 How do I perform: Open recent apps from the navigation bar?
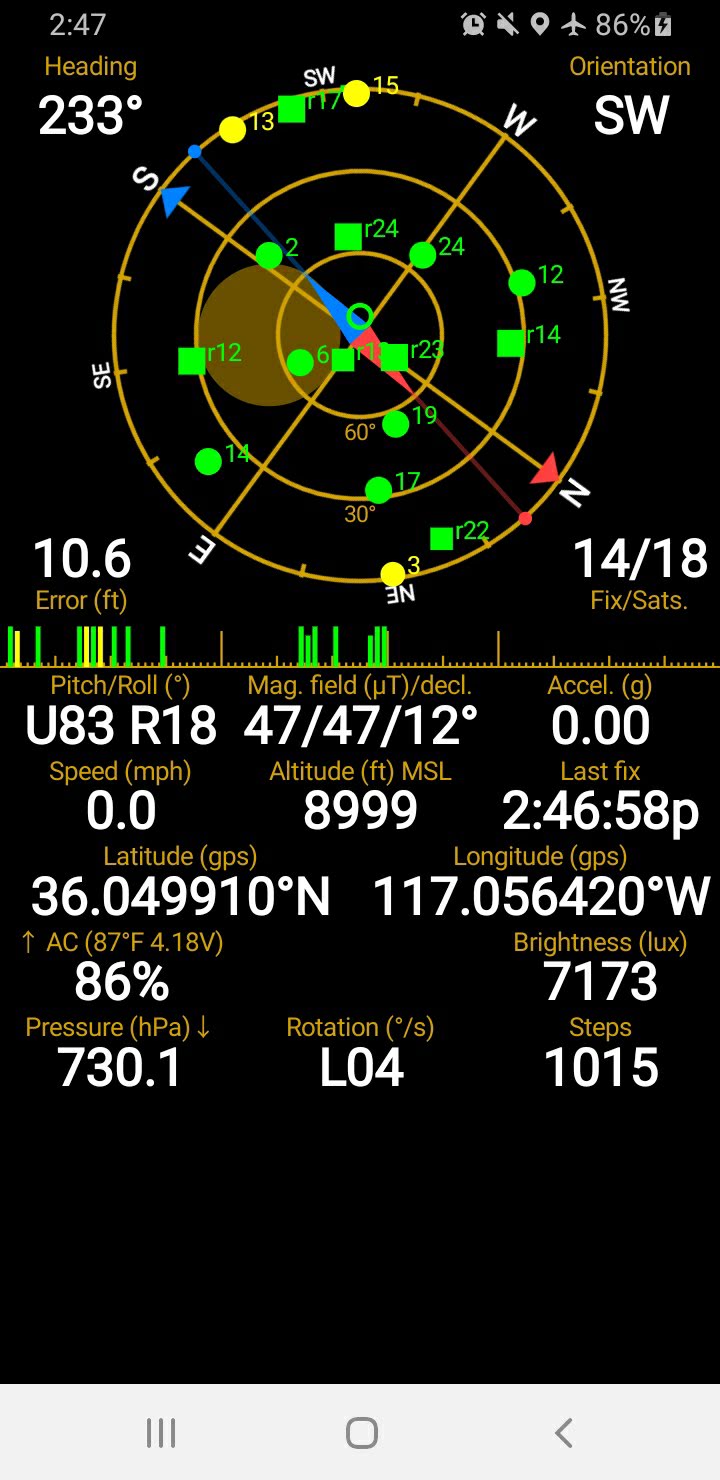(x=160, y=1432)
